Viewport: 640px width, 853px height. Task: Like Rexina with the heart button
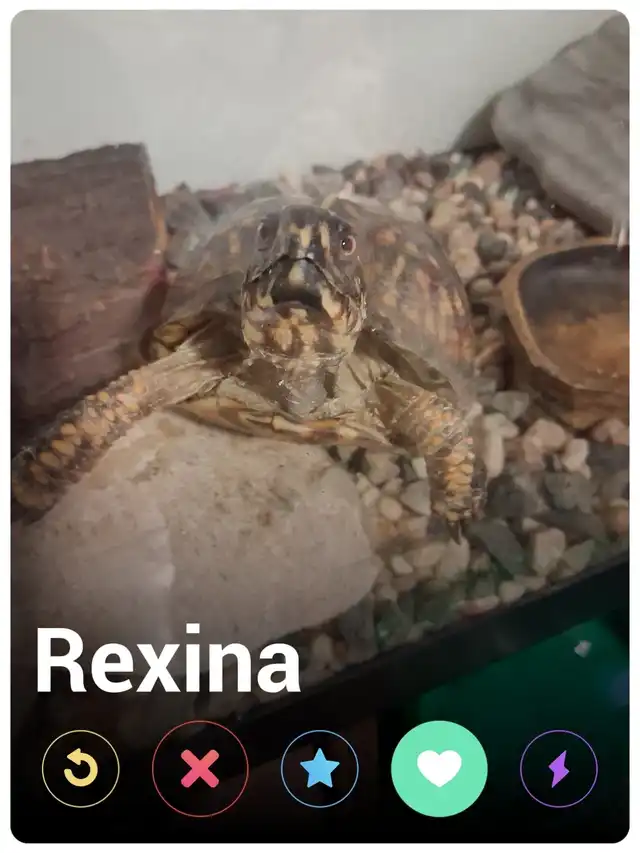pos(439,768)
